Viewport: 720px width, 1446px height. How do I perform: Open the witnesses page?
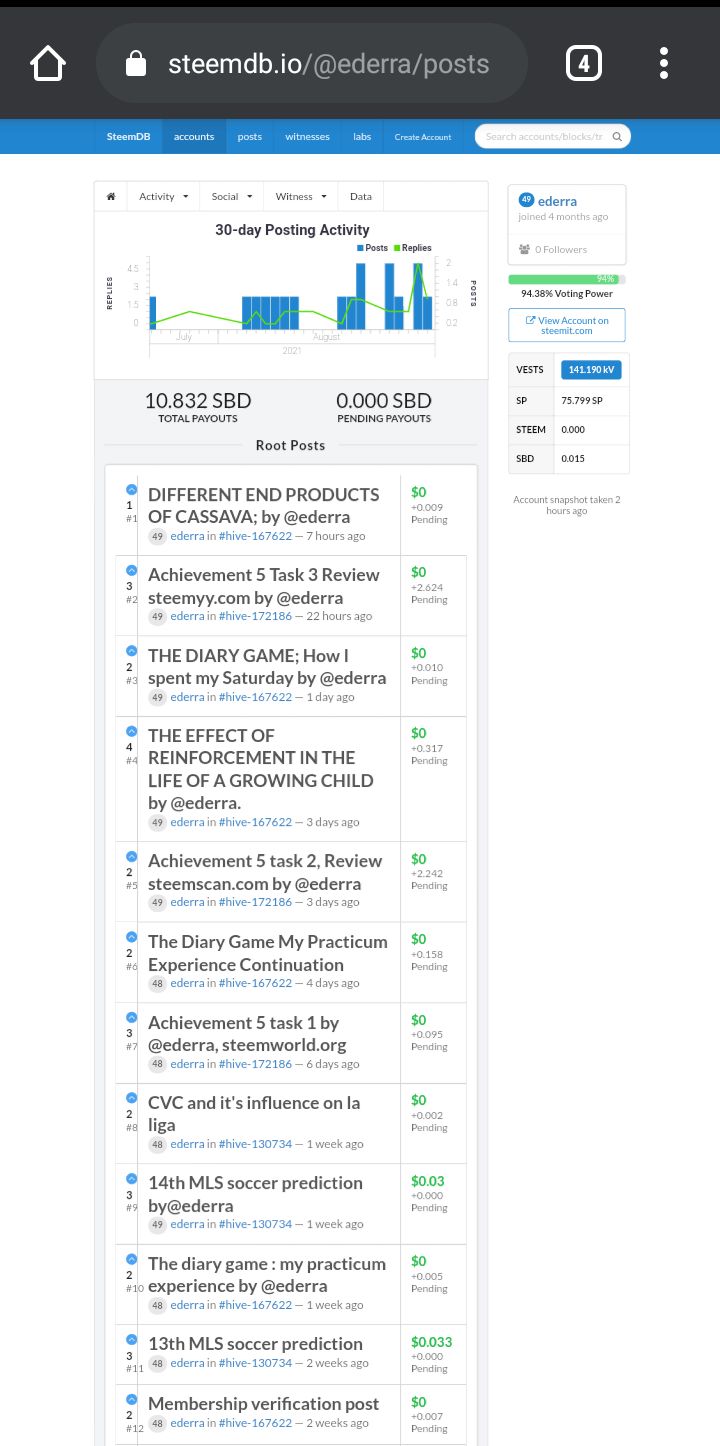click(x=307, y=137)
